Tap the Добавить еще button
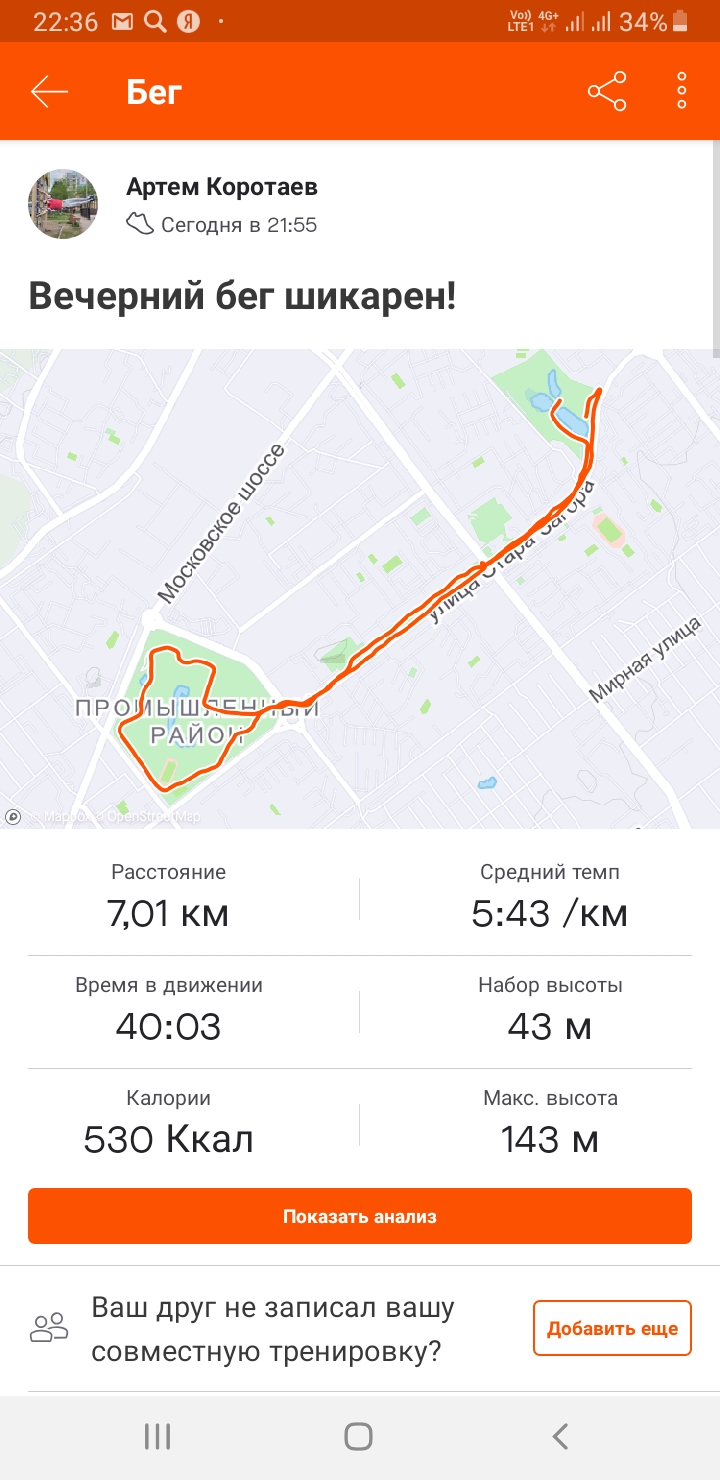Screen dimensions: 720x1480 [612, 1328]
